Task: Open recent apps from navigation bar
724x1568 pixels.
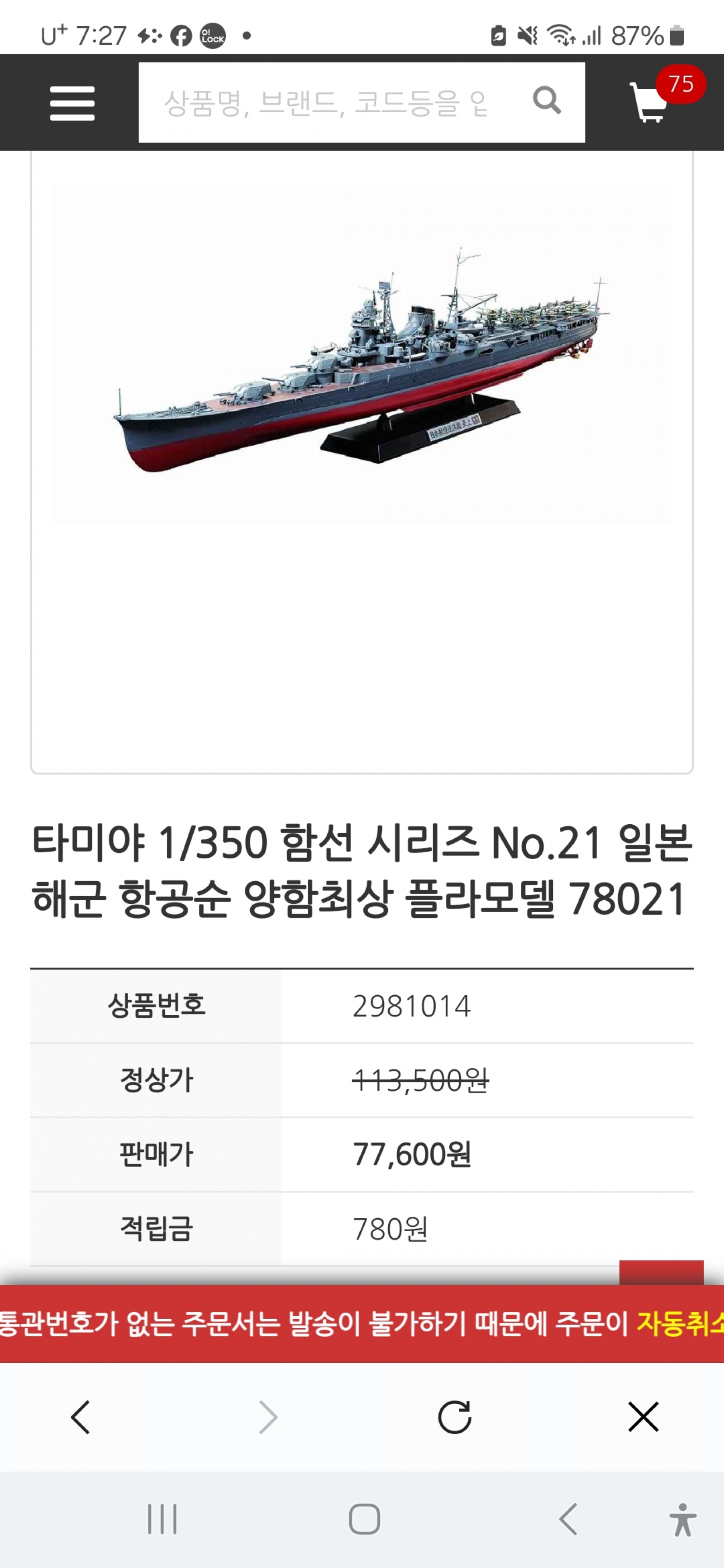Action: click(x=162, y=1519)
